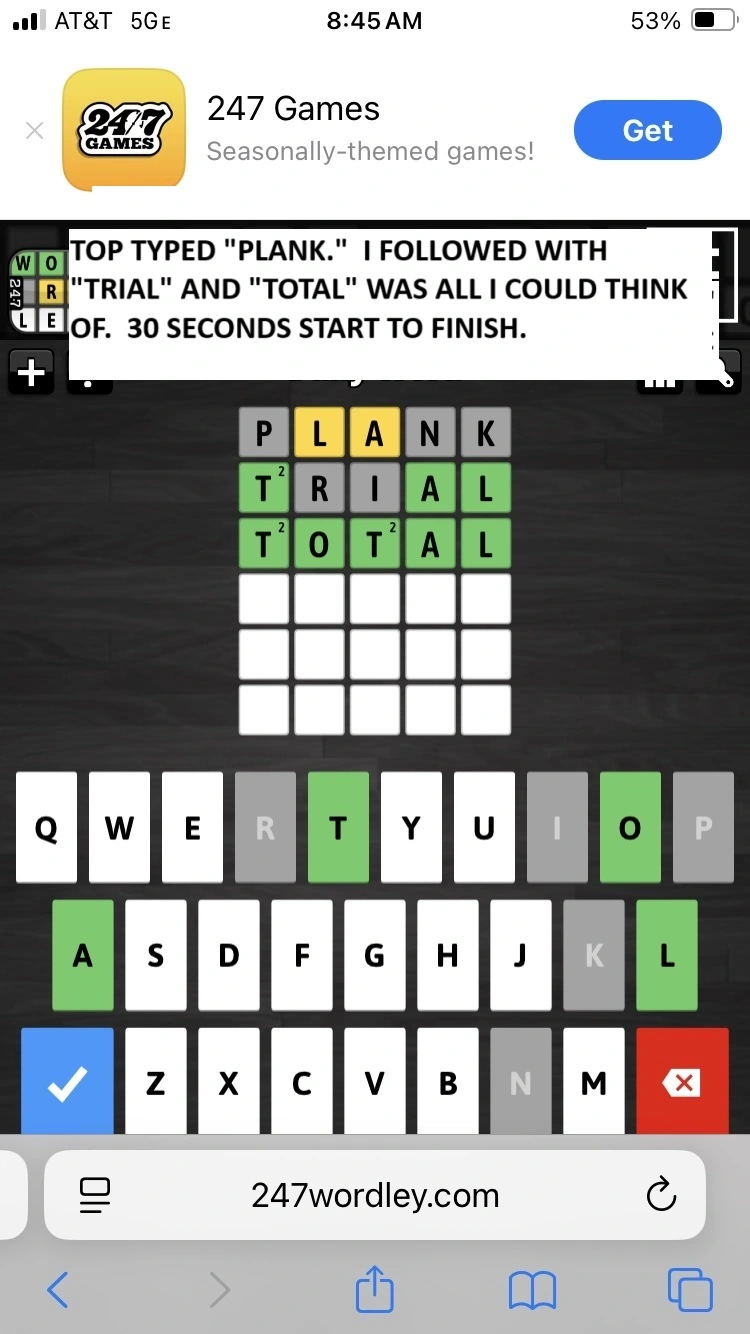Submit the guess with the blue checkmark key
Viewport: 750px width, 1334px height.
(67, 1082)
